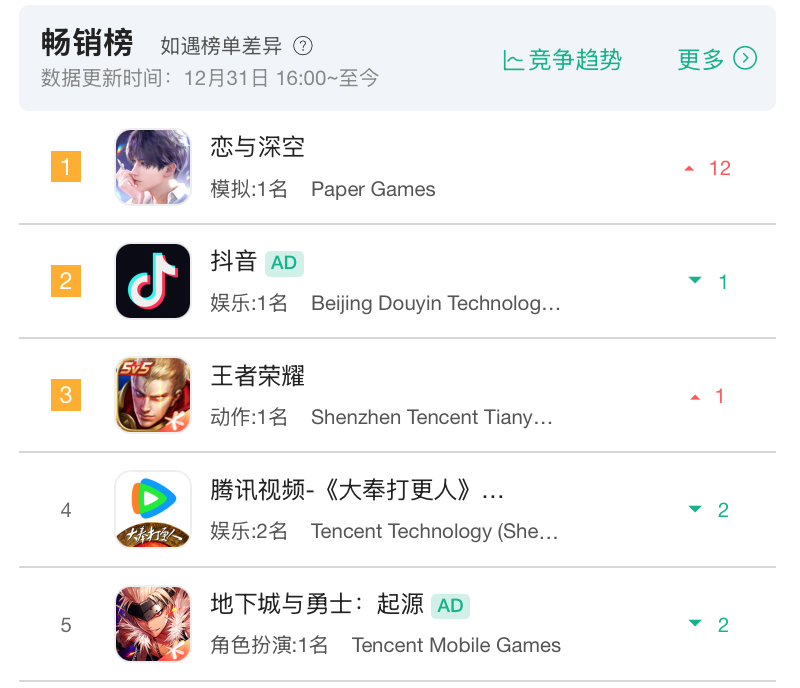Open the help icon beside 如遇榜单差异
Viewport: 800px width, 688px height.
click(303, 46)
